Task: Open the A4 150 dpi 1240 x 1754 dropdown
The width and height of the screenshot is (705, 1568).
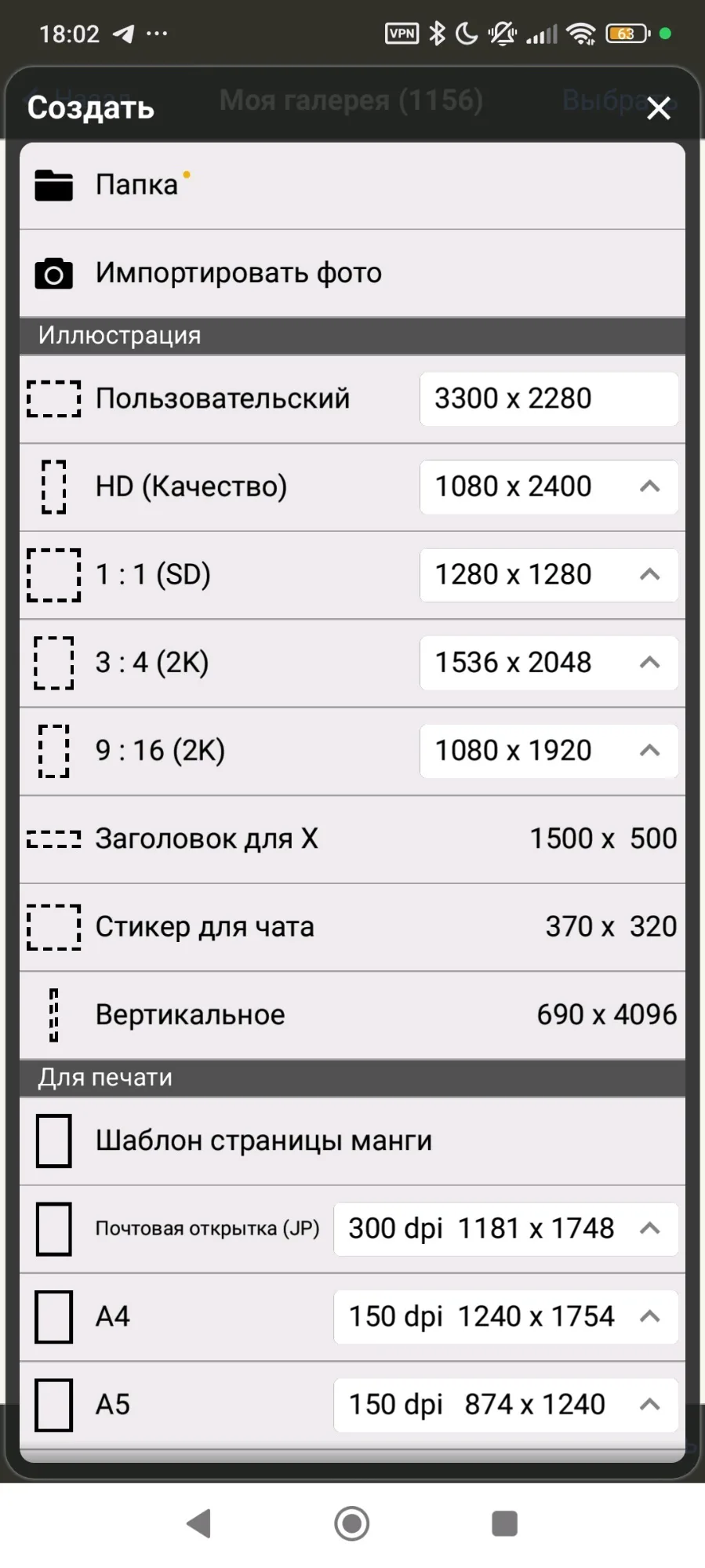Action: coord(506,1317)
